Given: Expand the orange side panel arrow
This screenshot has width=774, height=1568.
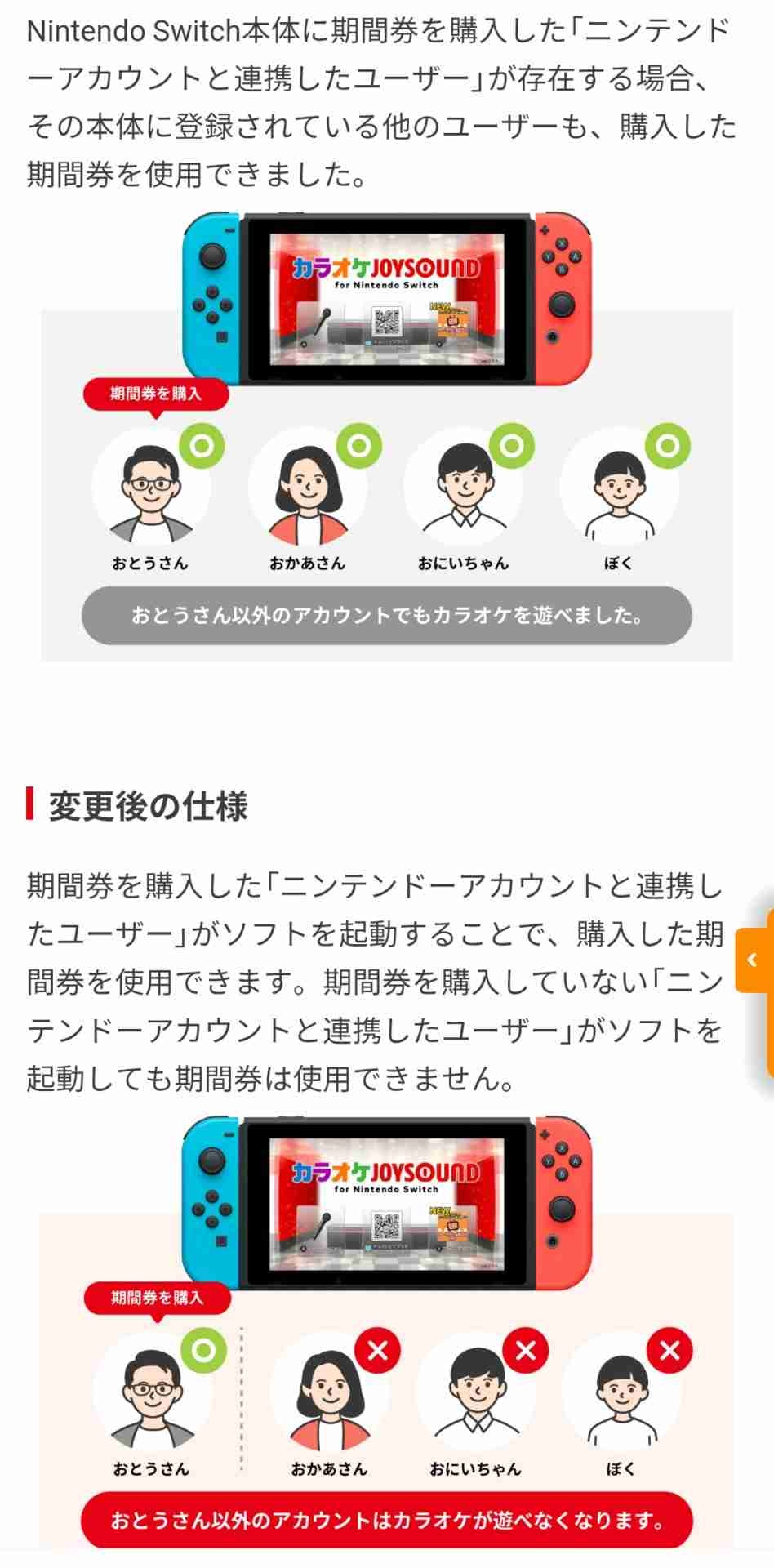Looking at the screenshot, I should coord(754,960).
